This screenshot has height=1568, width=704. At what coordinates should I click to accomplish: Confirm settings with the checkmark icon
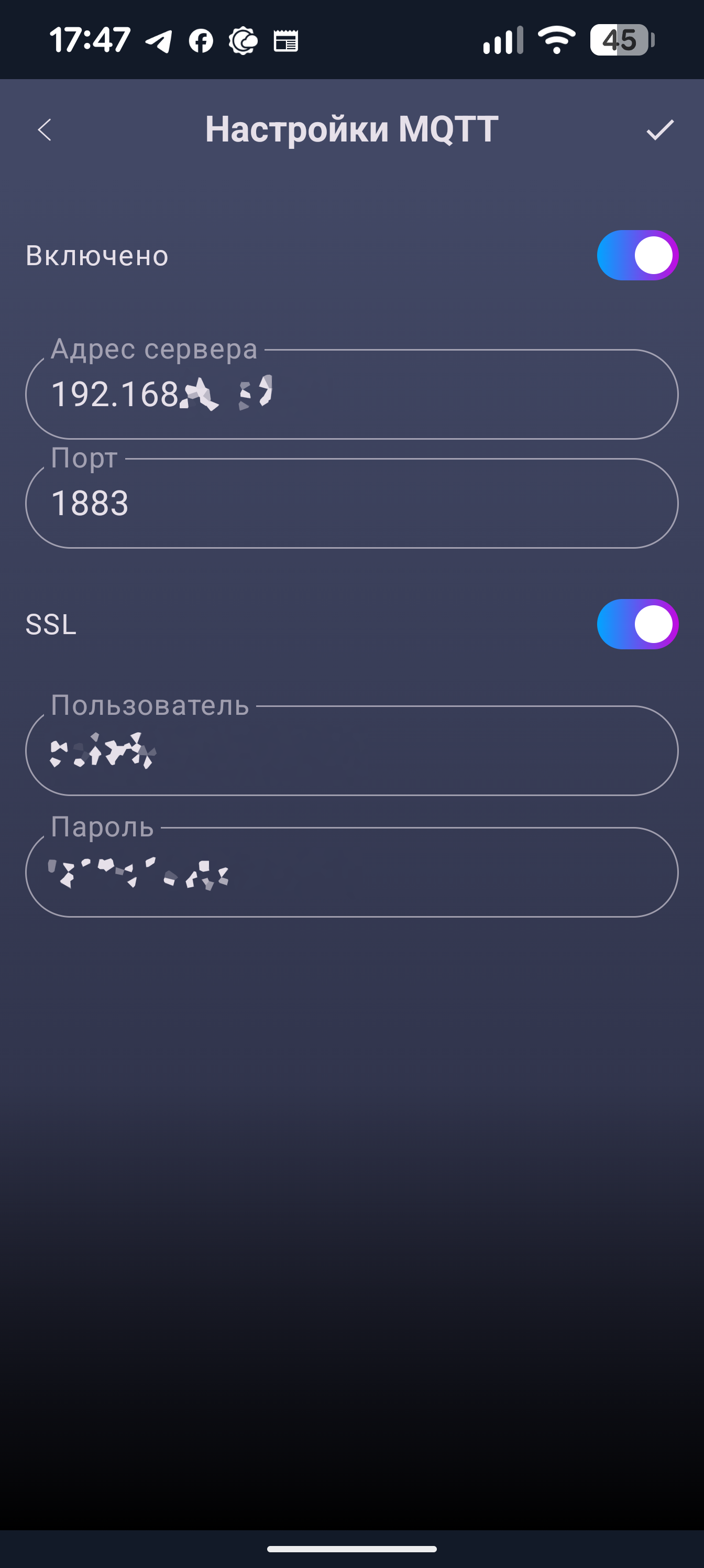click(659, 129)
